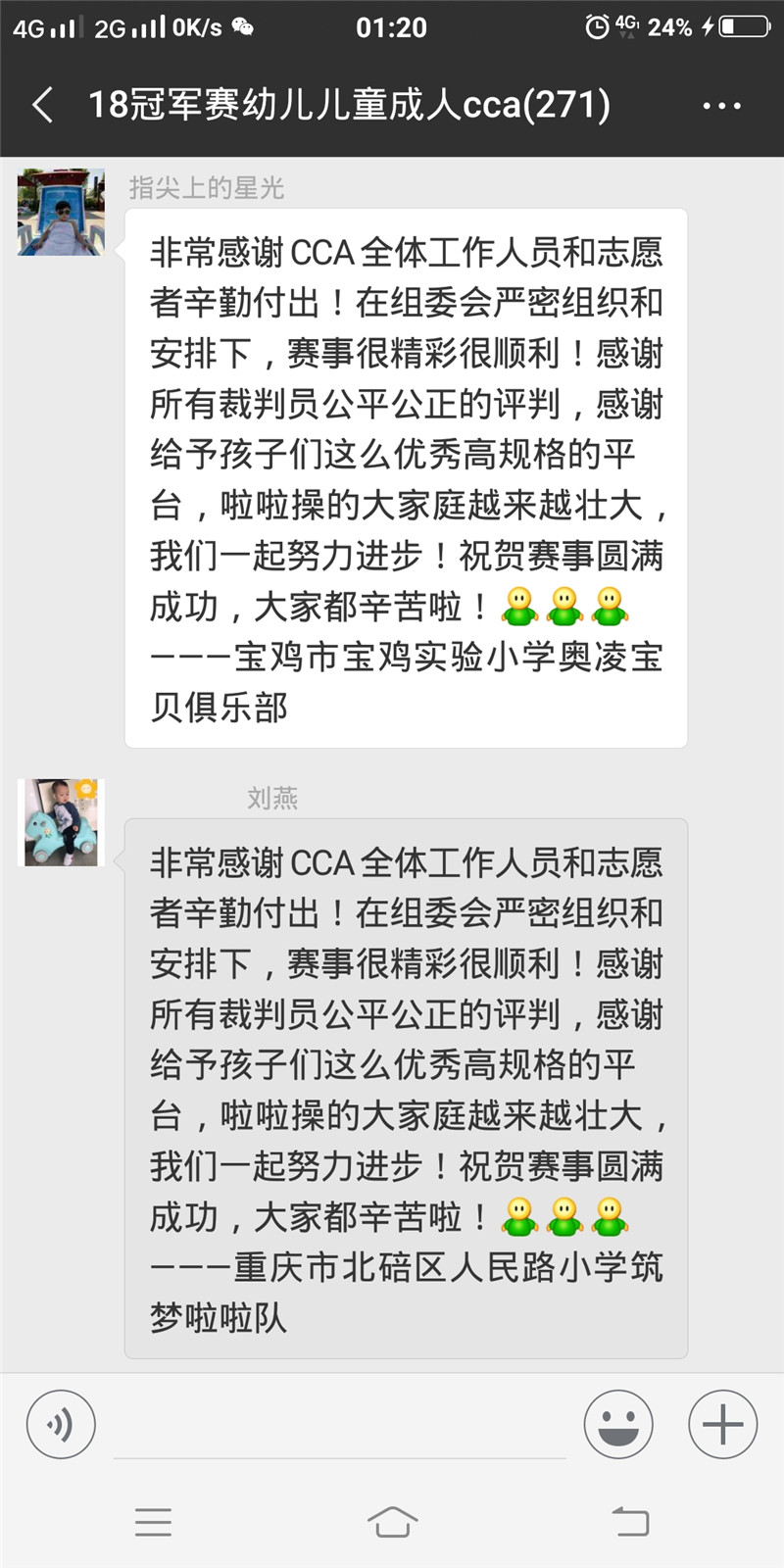This screenshot has height=1568, width=784.
Task: Open the plus attachment menu
Action: click(x=722, y=1424)
